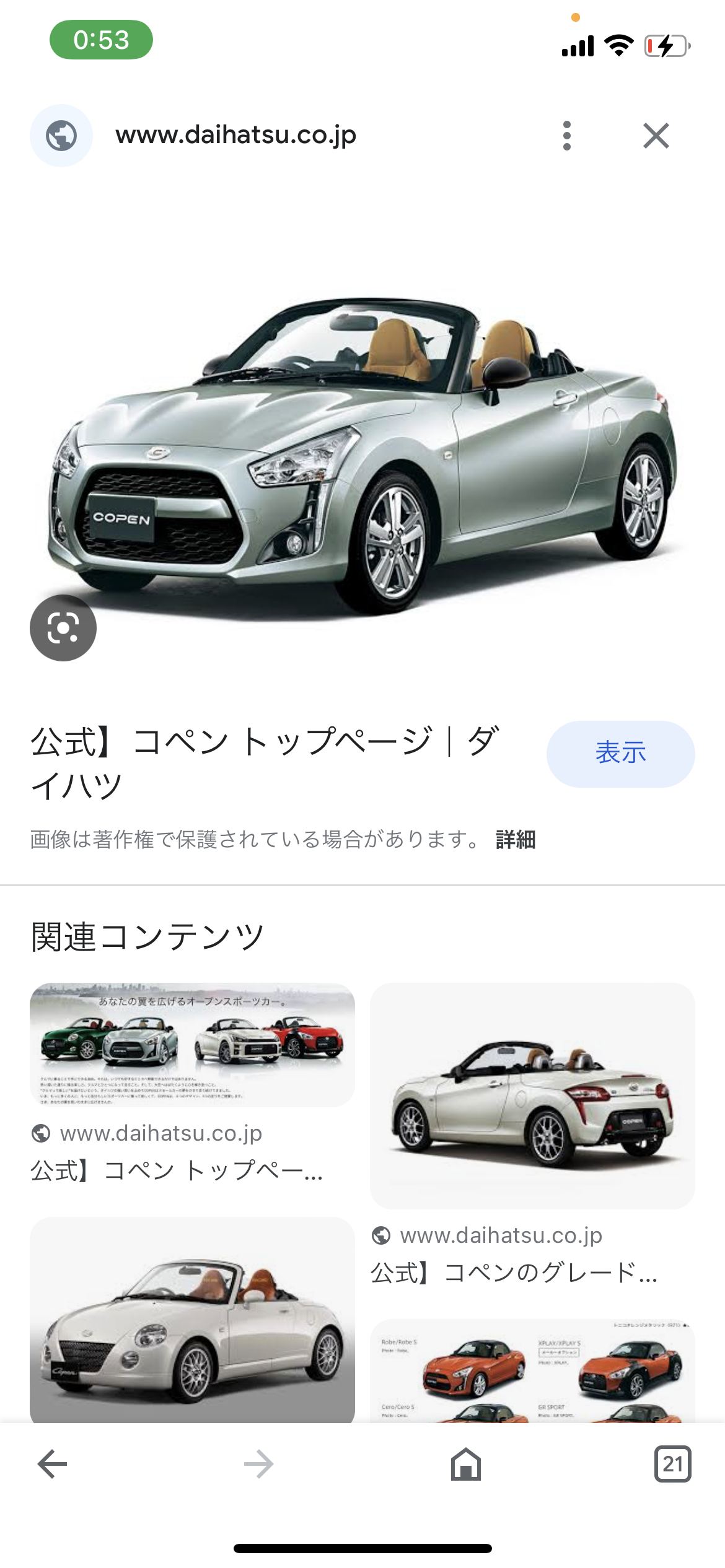Open the orange Copen grades thumbnail
The height and width of the screenshot is (1568, 725).
532,1372
